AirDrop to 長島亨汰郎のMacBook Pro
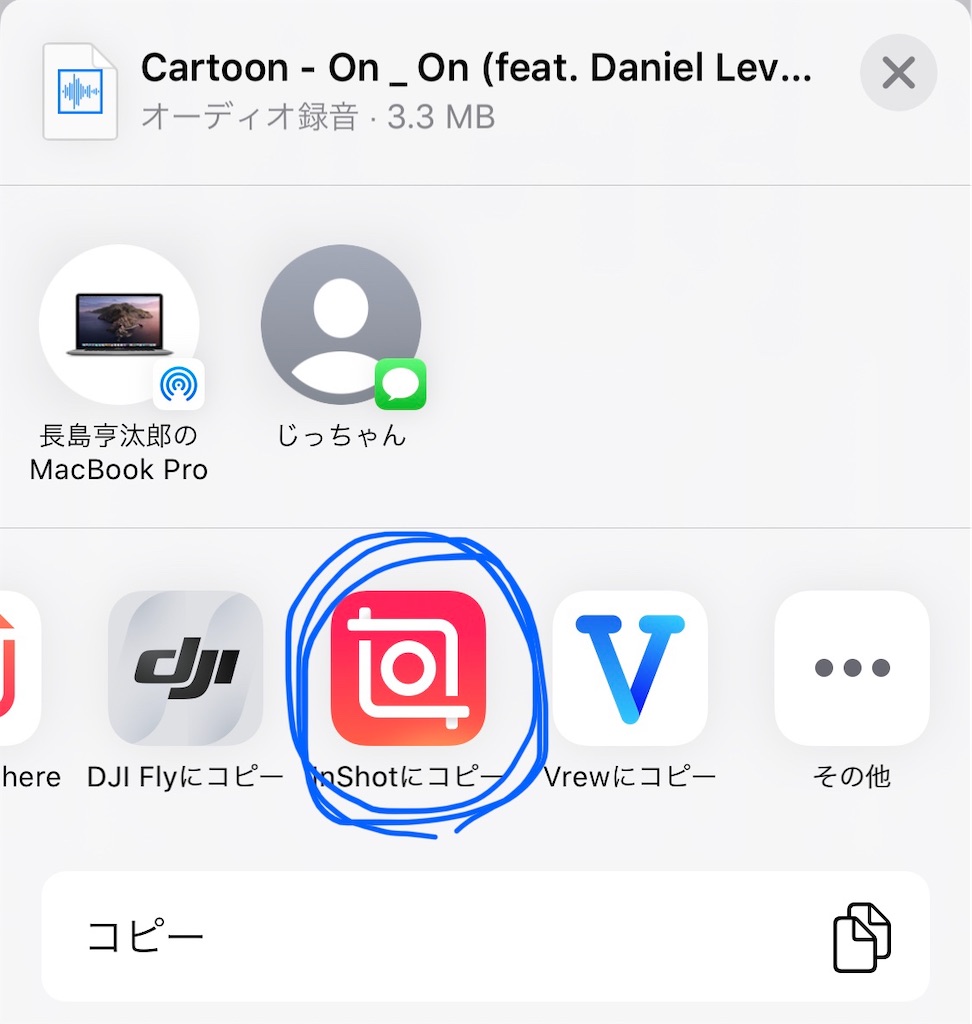 120,325
